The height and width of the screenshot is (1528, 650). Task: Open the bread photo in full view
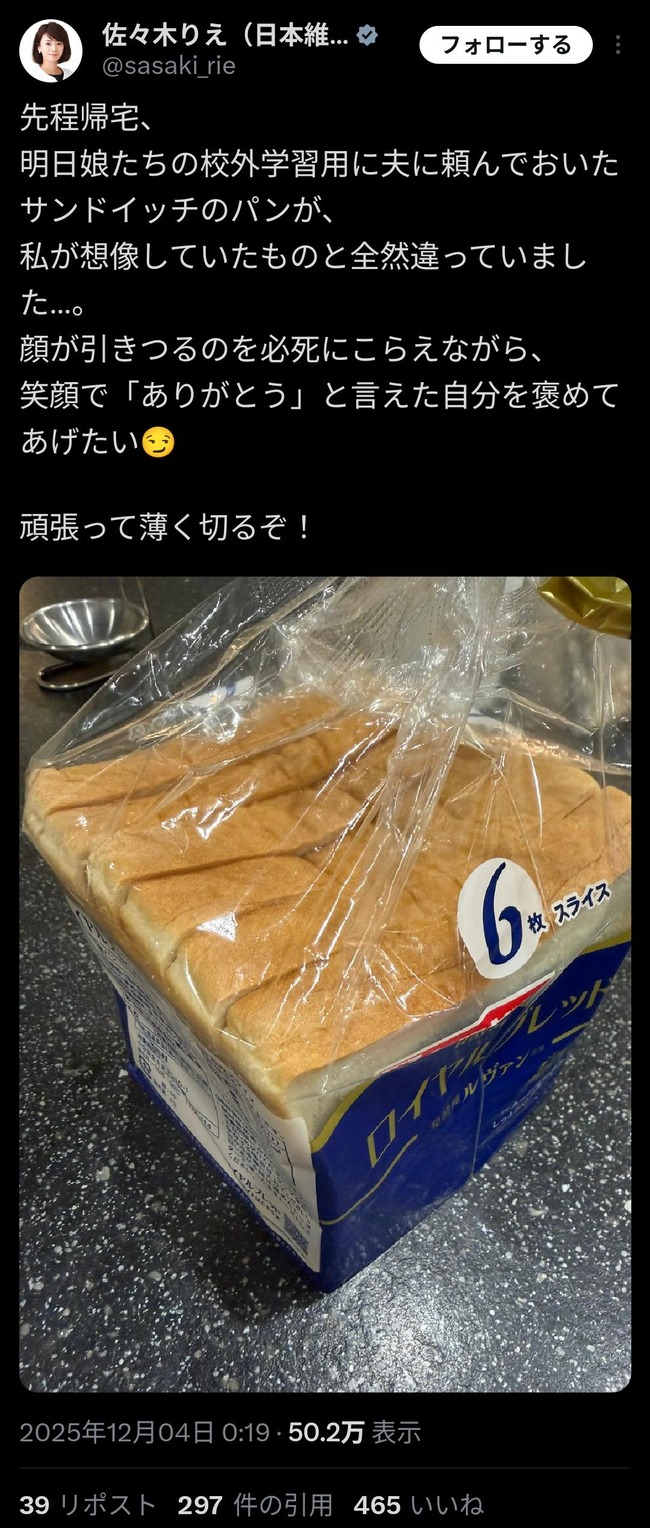325,983
